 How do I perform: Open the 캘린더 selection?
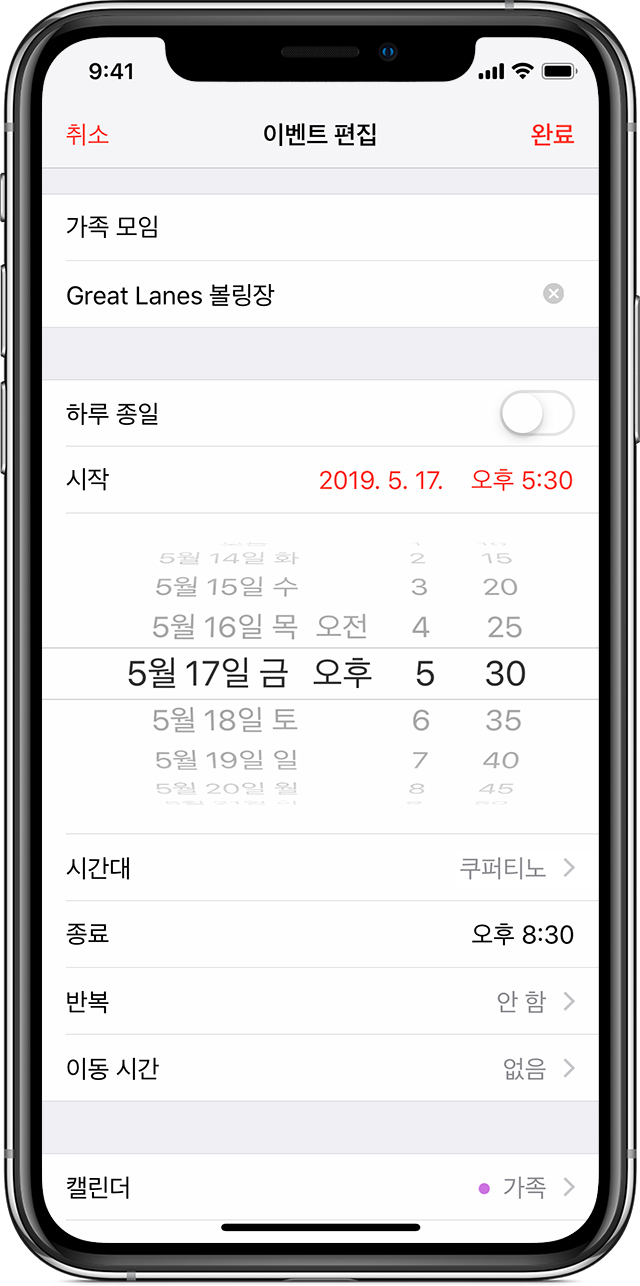pyautogui.click(x=320, y=1187)
